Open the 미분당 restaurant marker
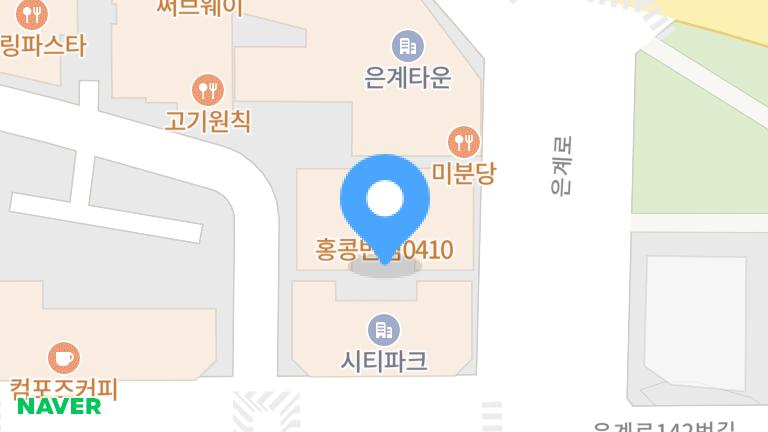768x432 pixels. [463, 141]
